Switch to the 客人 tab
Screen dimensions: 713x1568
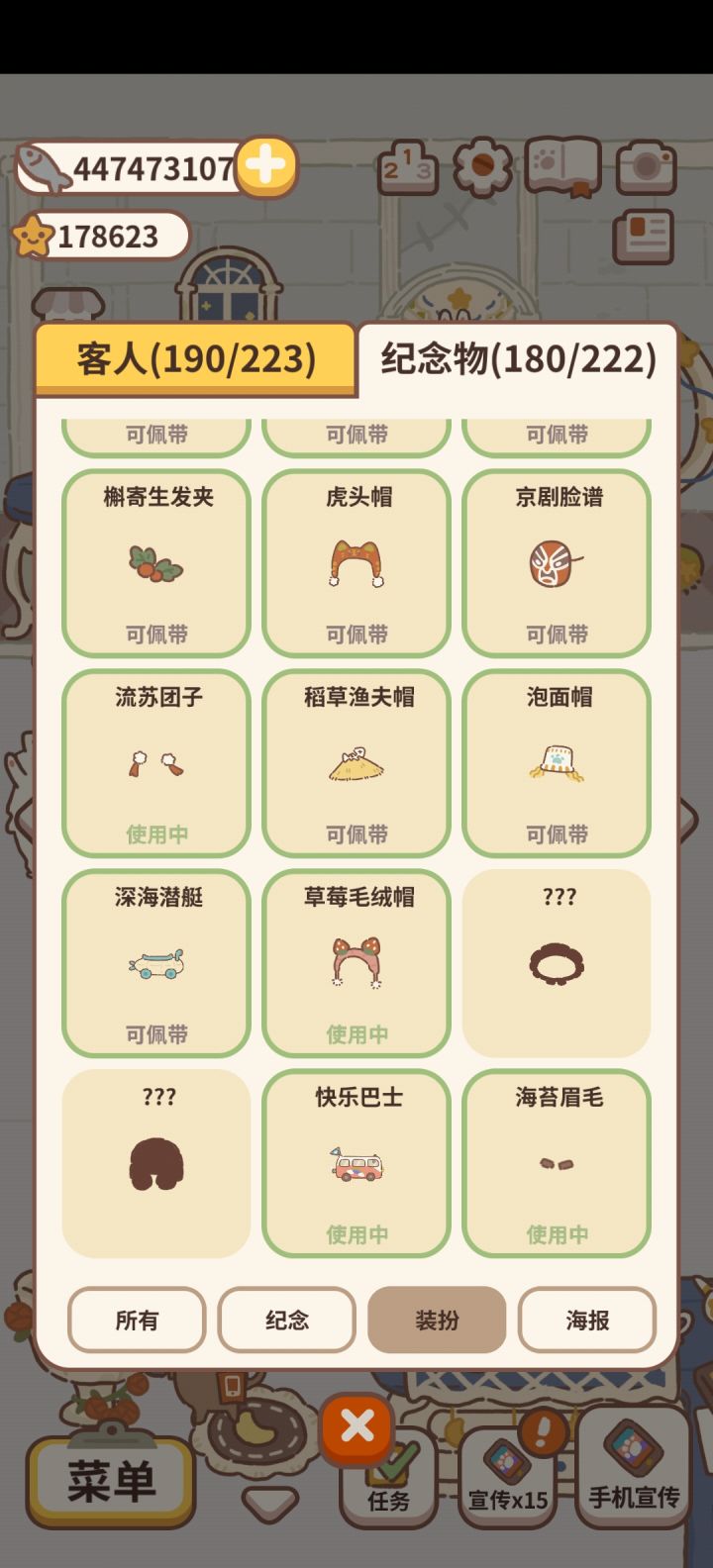pos(195,358)
